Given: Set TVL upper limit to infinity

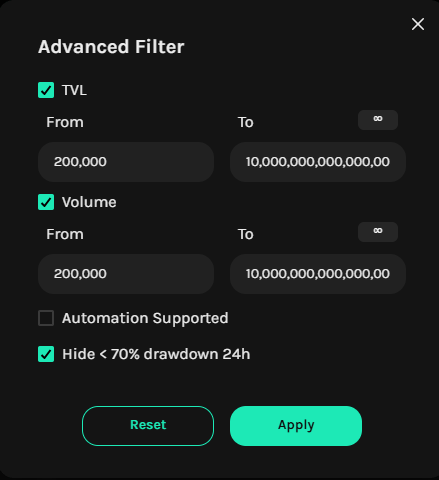Looking at the screenshot, I should pos(378,120).
